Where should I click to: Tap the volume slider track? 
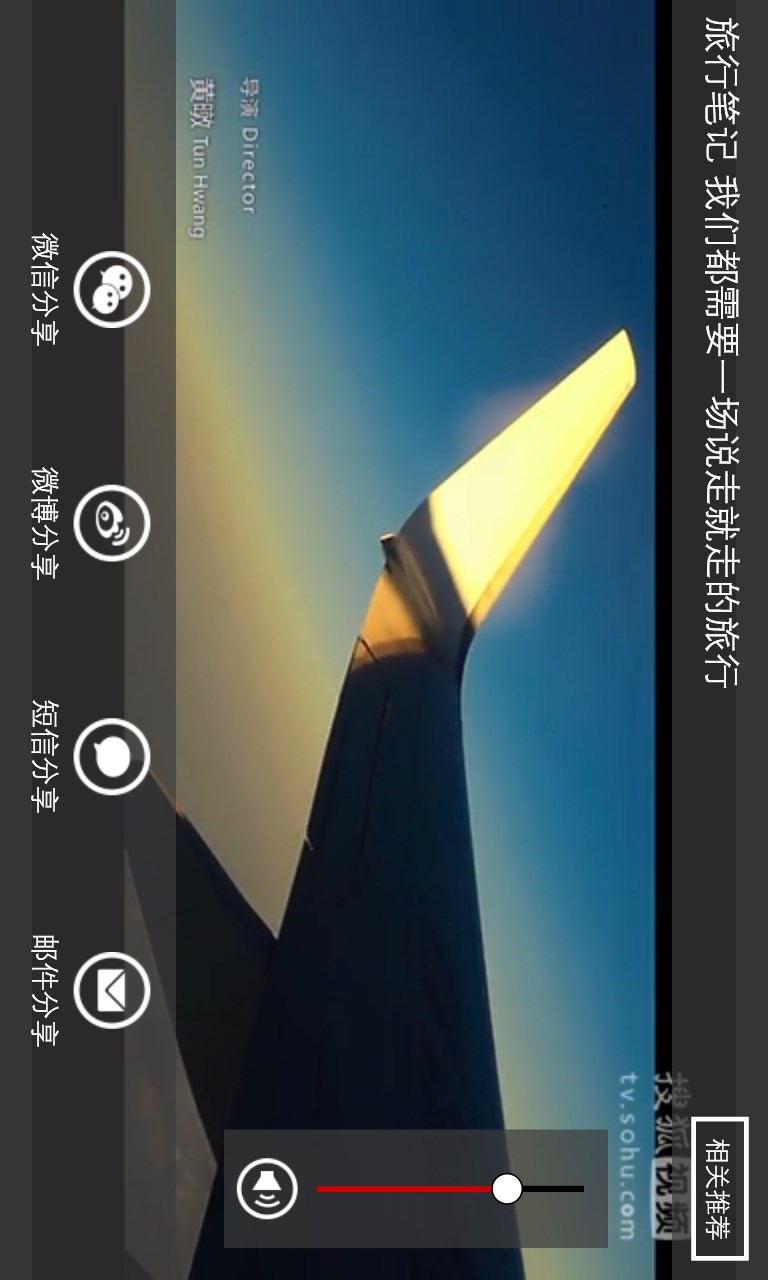point(420,1189)
